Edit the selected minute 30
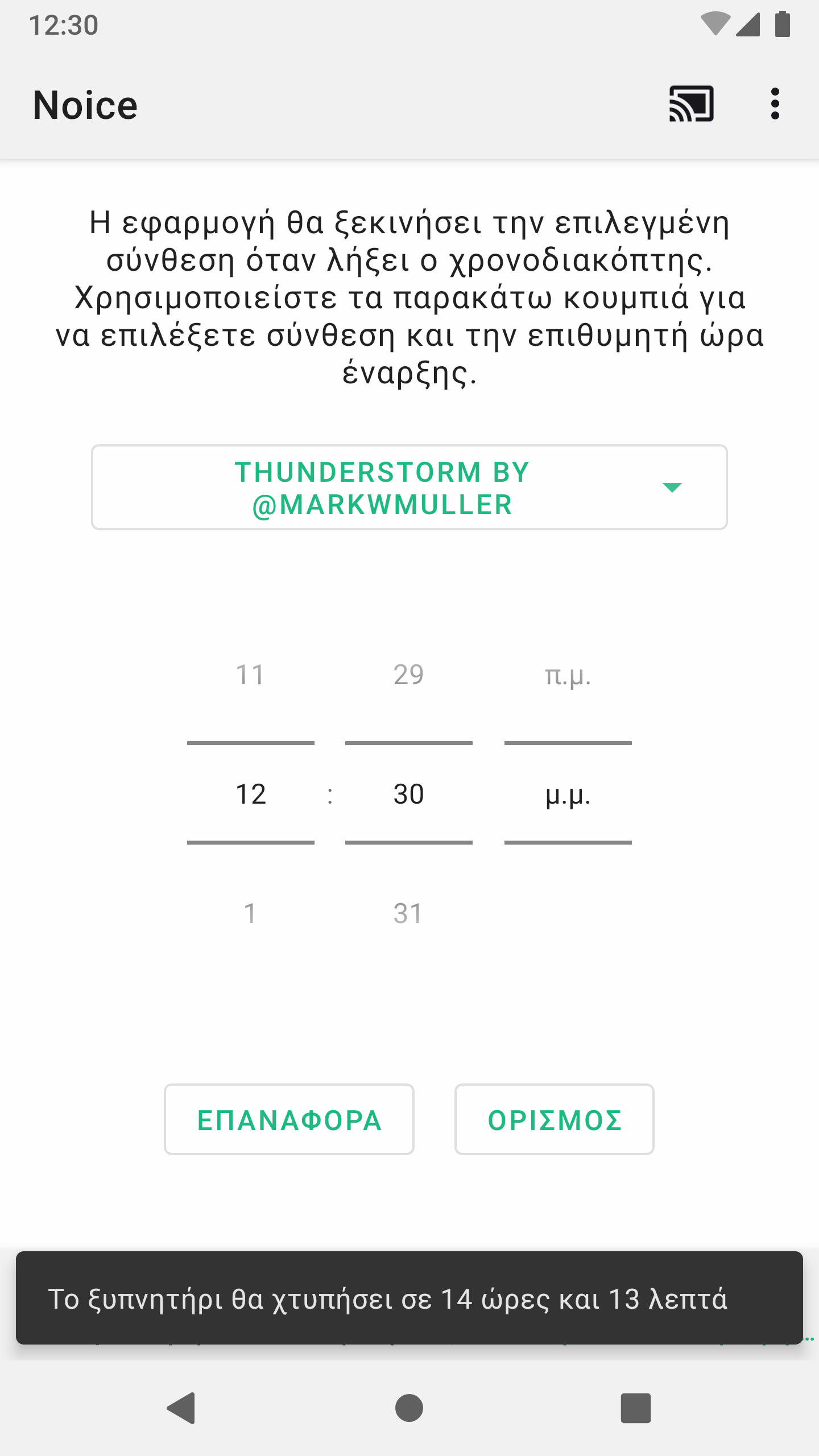Image resolution: width=819 pixels, height=1456 pixels. point(408,794)
